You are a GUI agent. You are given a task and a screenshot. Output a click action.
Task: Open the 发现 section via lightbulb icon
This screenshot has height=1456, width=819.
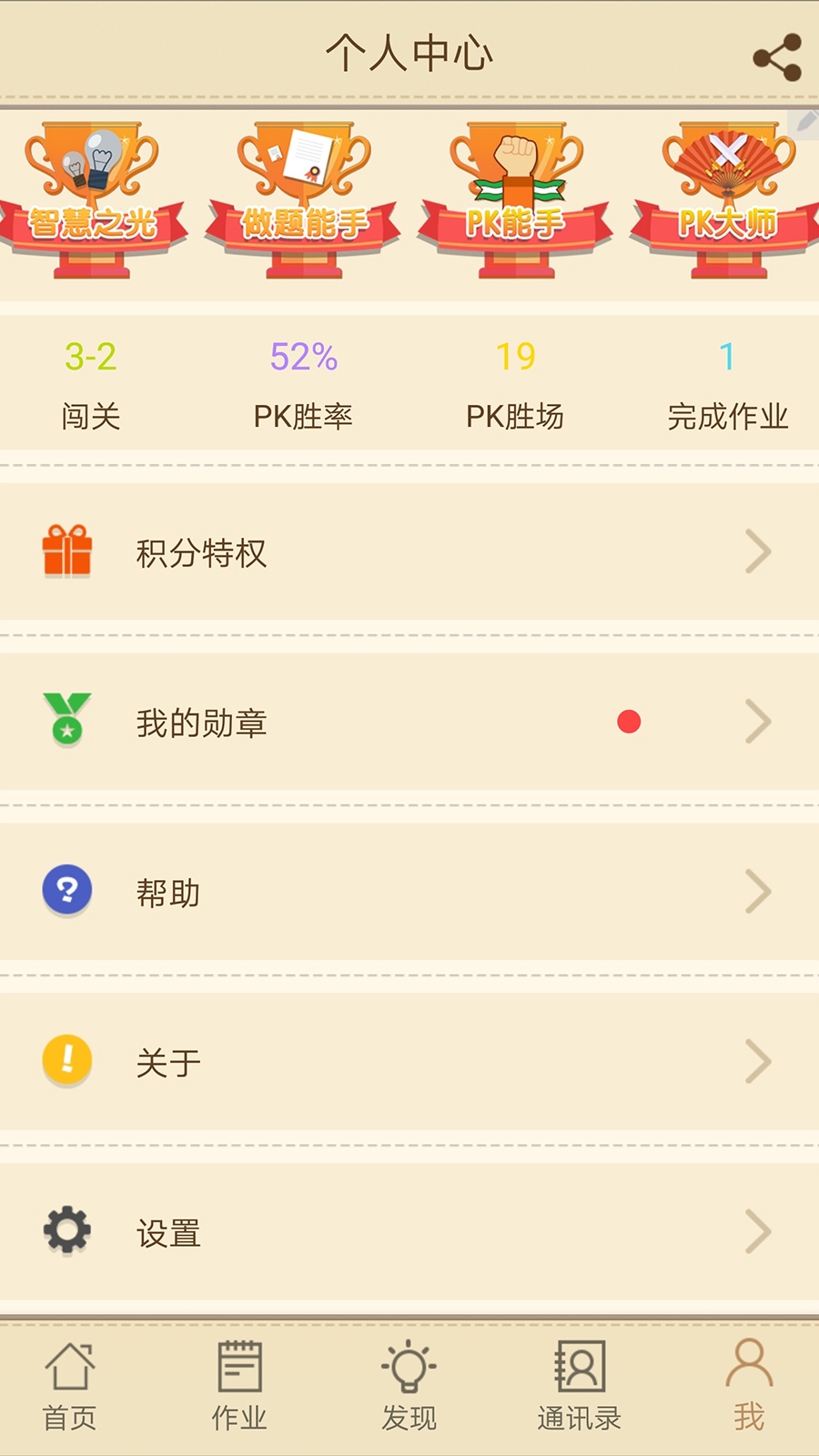(x=409, y=1388)
